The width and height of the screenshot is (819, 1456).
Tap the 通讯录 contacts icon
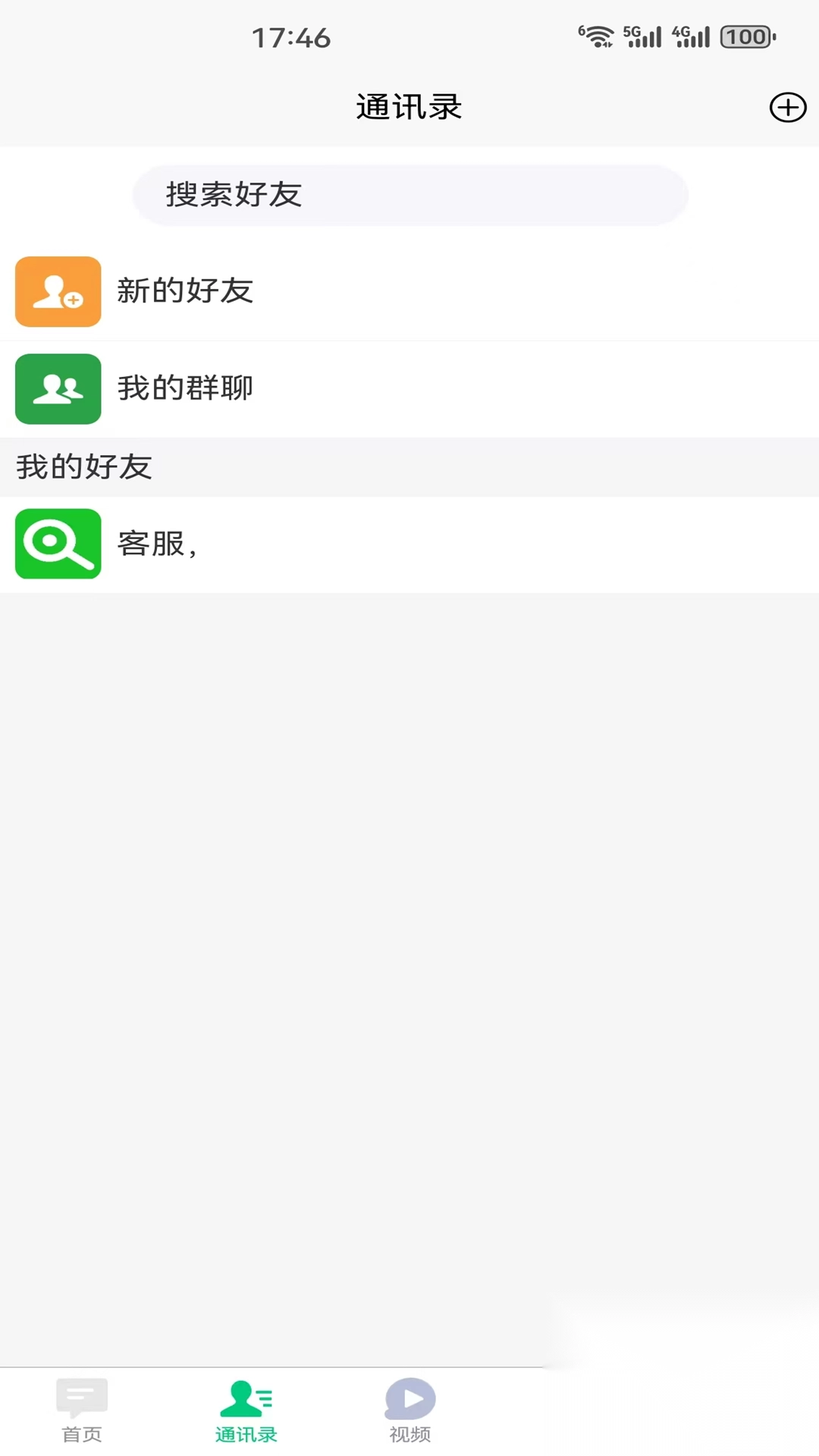coord(246,1398)
